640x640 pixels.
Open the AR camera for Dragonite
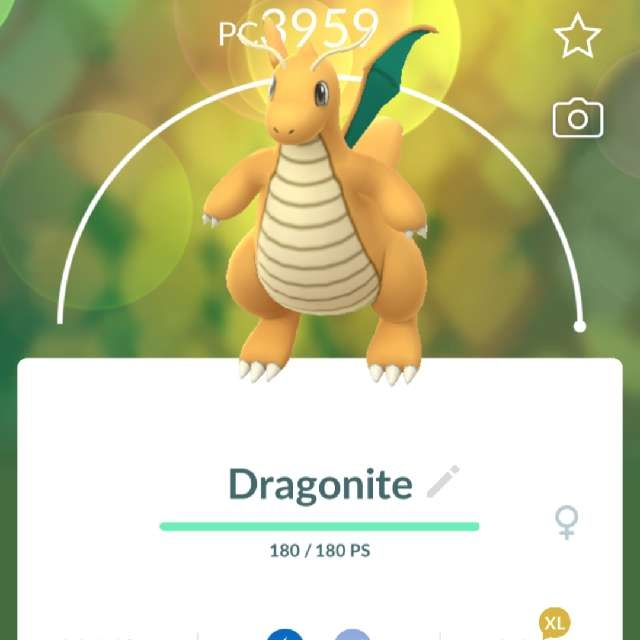click(x=578, y=119)
